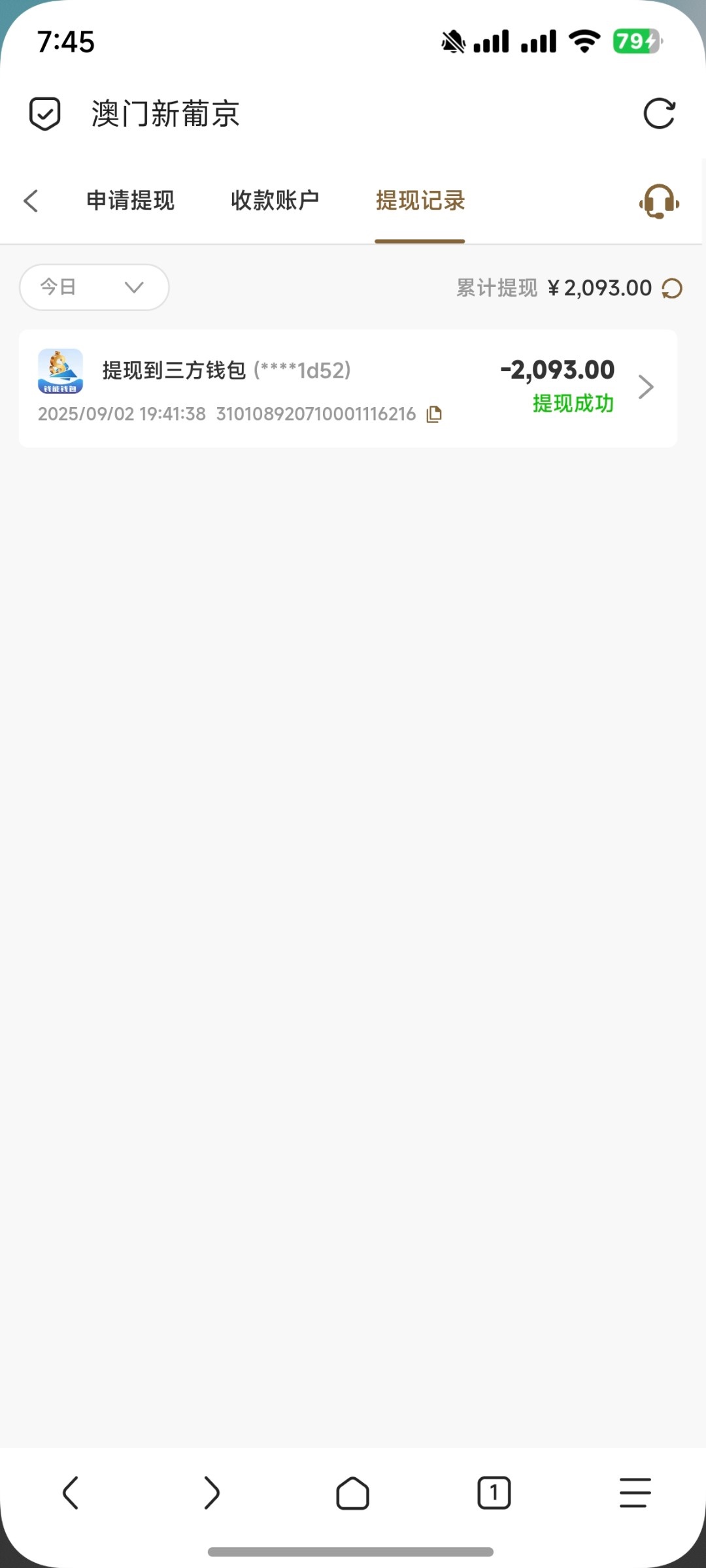
Task: Reload the page with the refresh icon
Action: click(x=658, y=114)
